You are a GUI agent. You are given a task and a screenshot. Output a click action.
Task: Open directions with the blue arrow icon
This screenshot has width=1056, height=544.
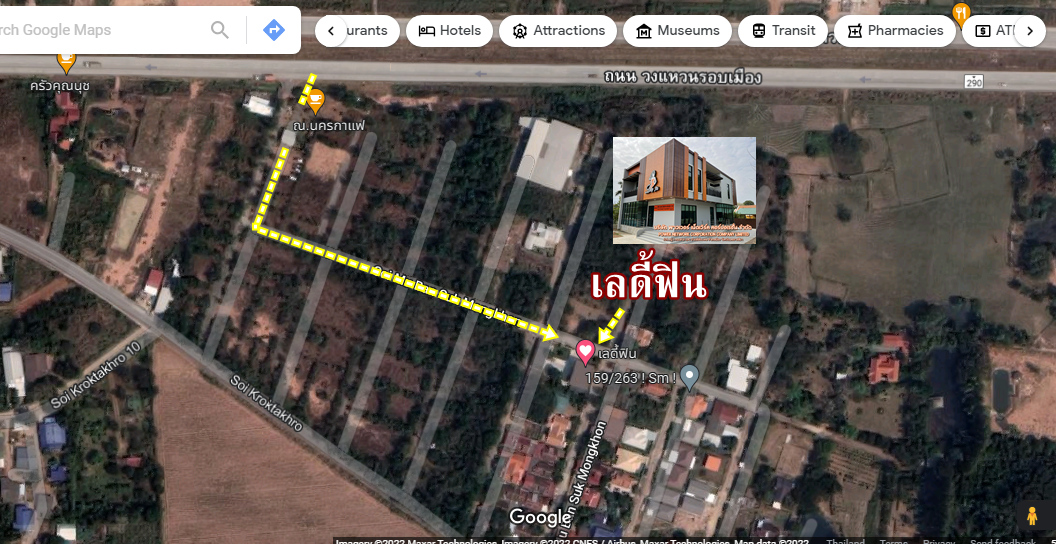[273, 30]
